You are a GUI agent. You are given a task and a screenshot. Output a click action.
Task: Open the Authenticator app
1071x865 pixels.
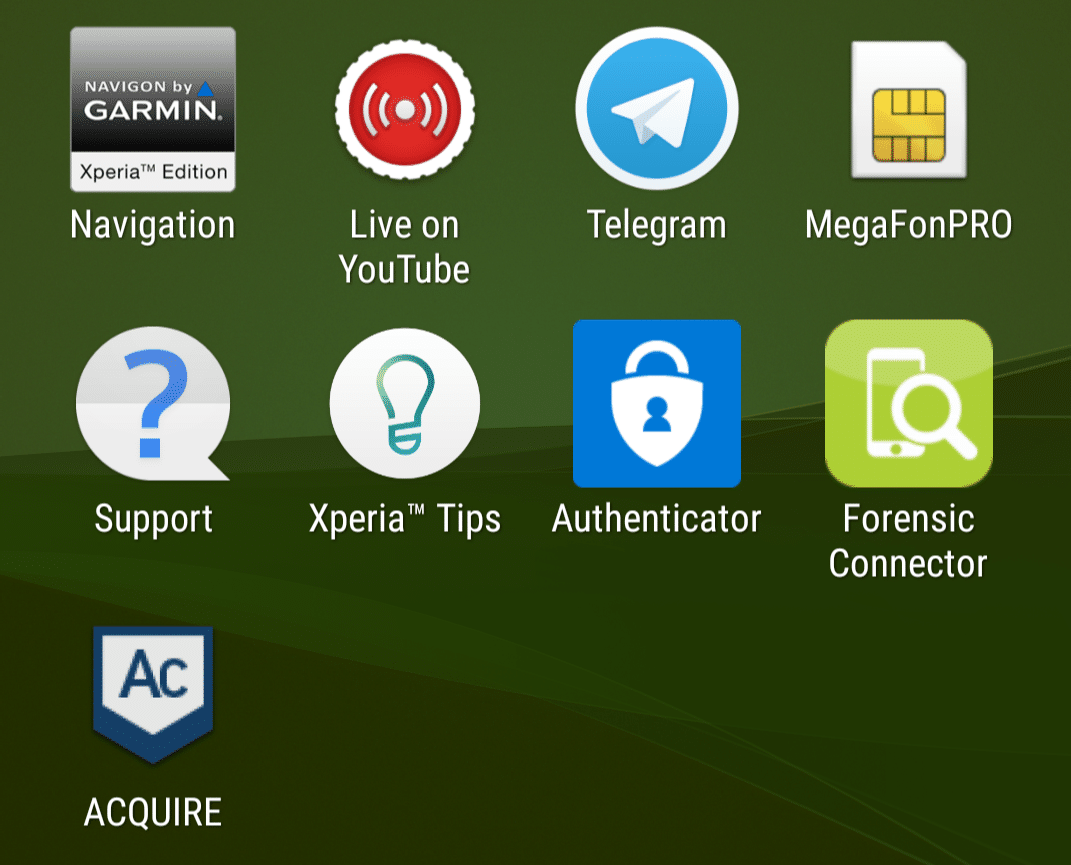coord(656,404)
